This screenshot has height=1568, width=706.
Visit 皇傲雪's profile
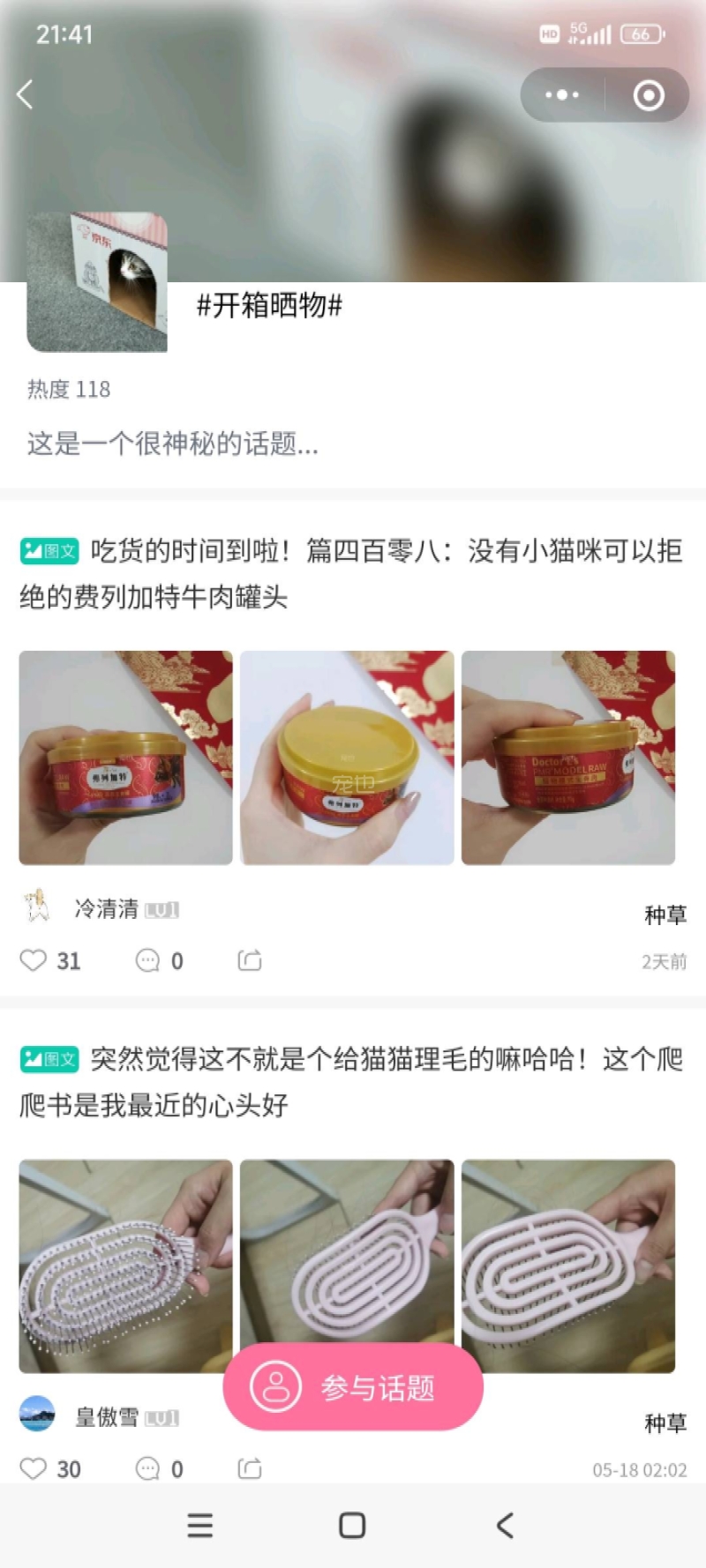coord(106,1416)
